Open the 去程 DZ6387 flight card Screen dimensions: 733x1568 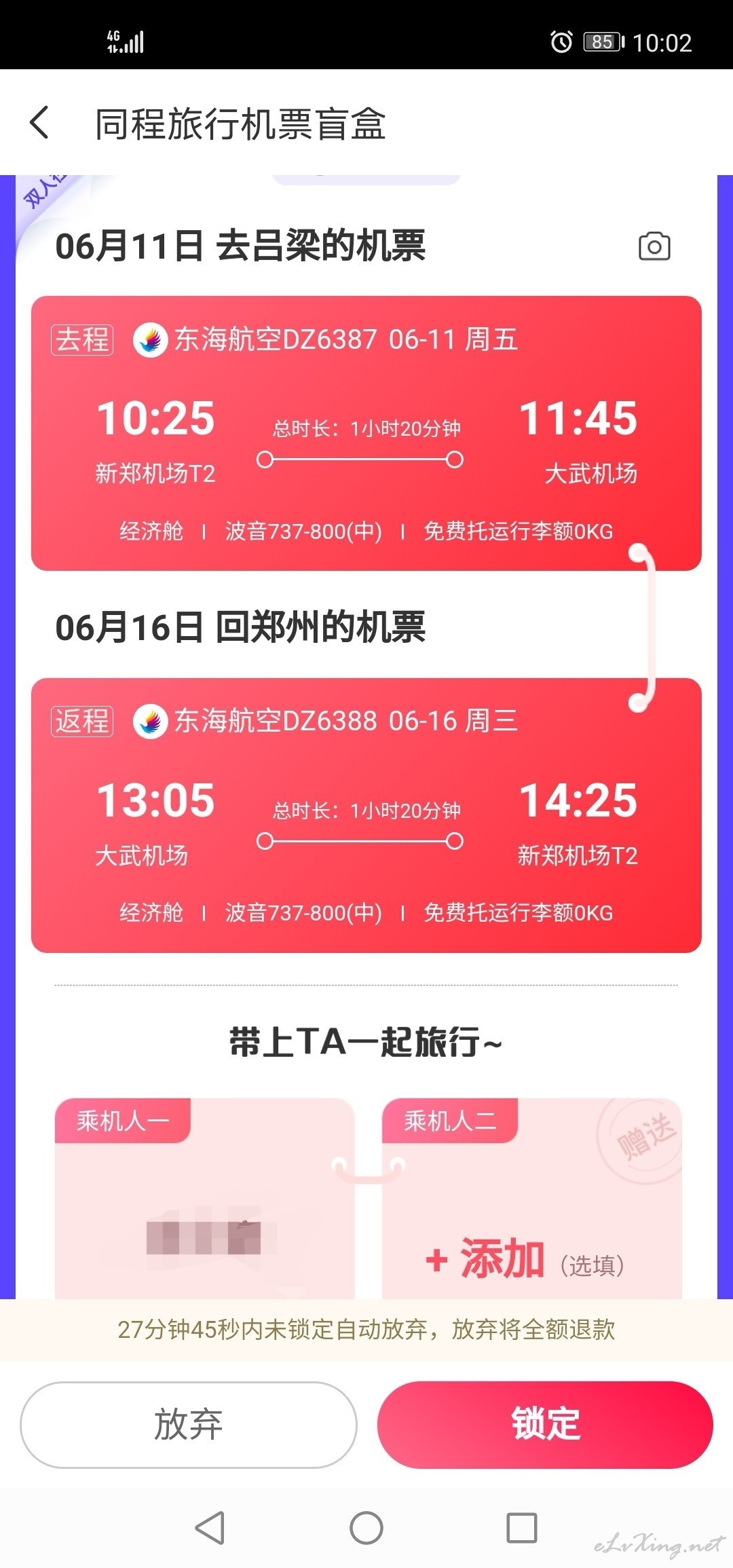tap(366, 433)
